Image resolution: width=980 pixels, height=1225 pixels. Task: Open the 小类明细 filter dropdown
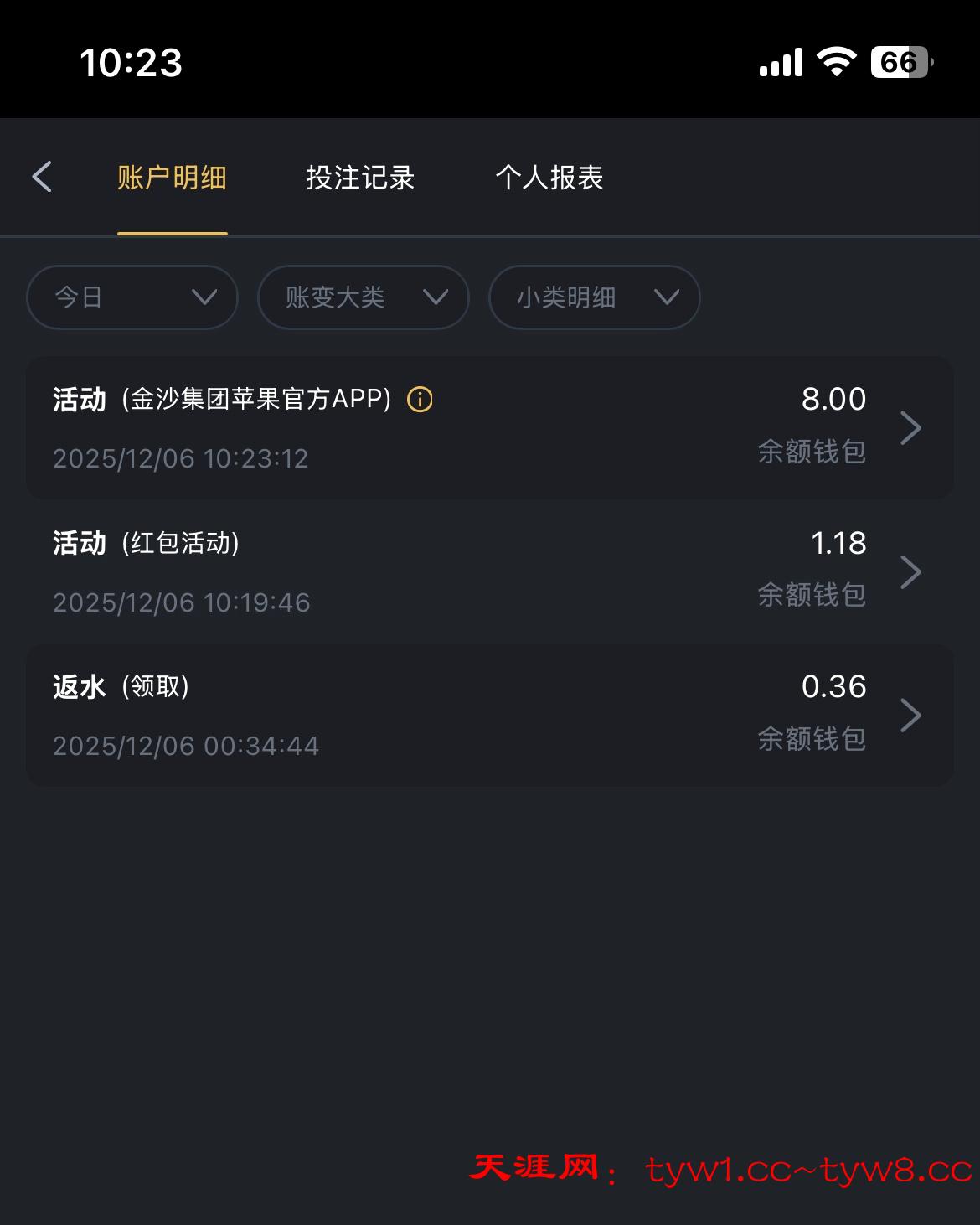[594, 297]
